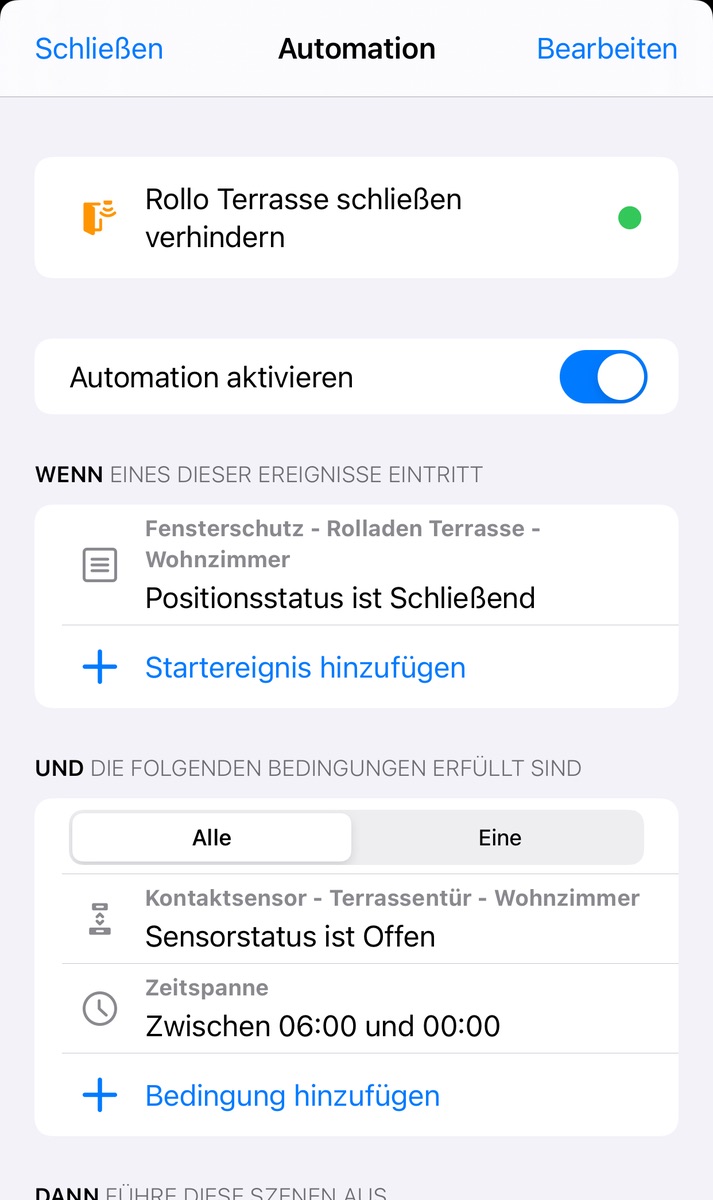Add a condition via Bedingung hinzufügen
Image resolution: width=713 pixels, height=1200 pixels.
292,1095
